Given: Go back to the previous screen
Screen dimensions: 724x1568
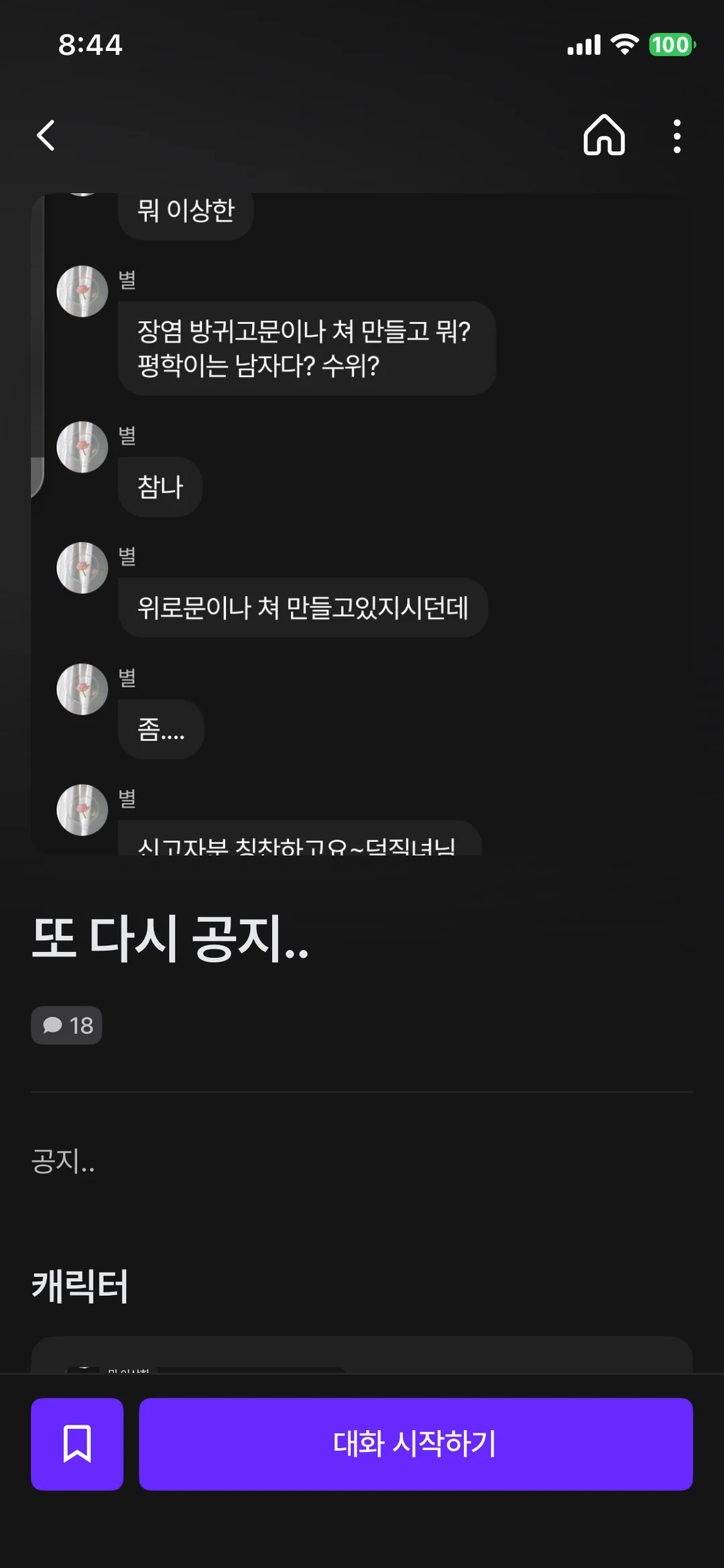Looking at the screenshot, I should [x=46, y=135].
